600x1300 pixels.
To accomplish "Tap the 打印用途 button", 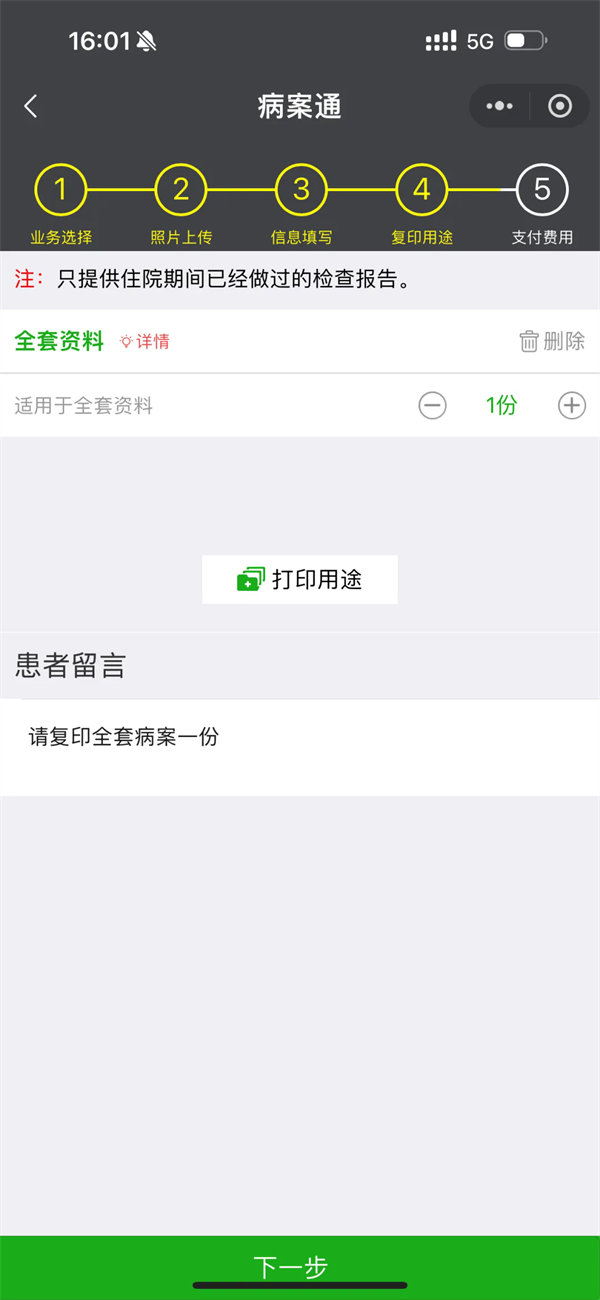I will click(300, 579).
